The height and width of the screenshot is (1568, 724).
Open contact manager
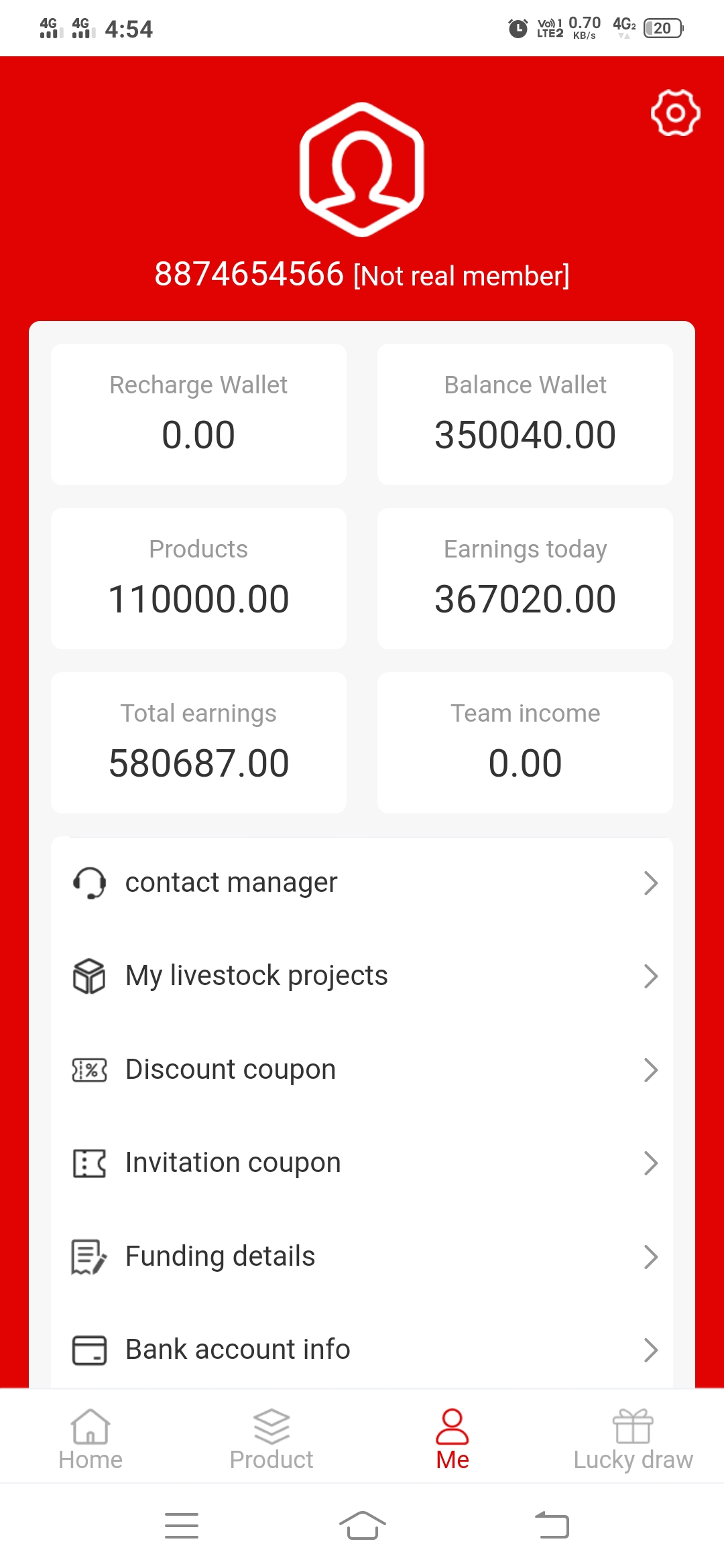(362, 883)
